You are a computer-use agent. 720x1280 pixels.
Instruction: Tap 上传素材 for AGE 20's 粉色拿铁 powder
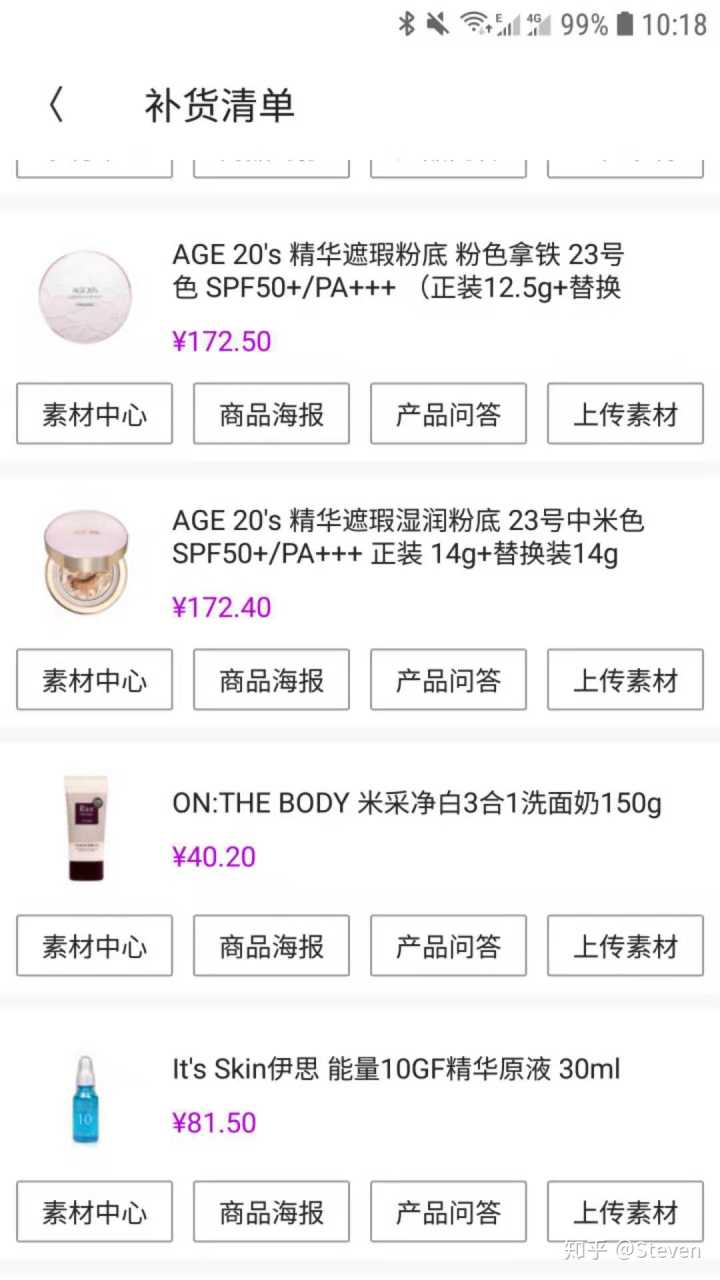point(625,414)
